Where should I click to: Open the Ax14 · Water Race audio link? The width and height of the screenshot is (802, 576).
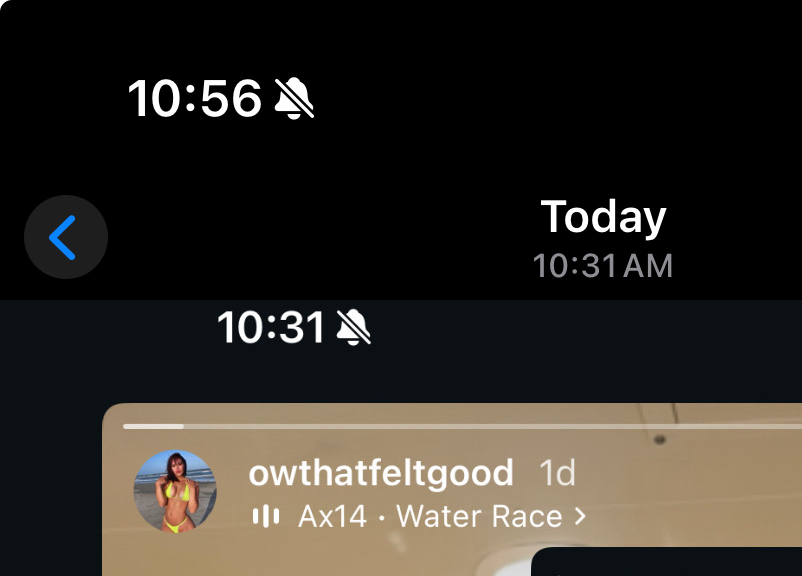pos(430,517)
